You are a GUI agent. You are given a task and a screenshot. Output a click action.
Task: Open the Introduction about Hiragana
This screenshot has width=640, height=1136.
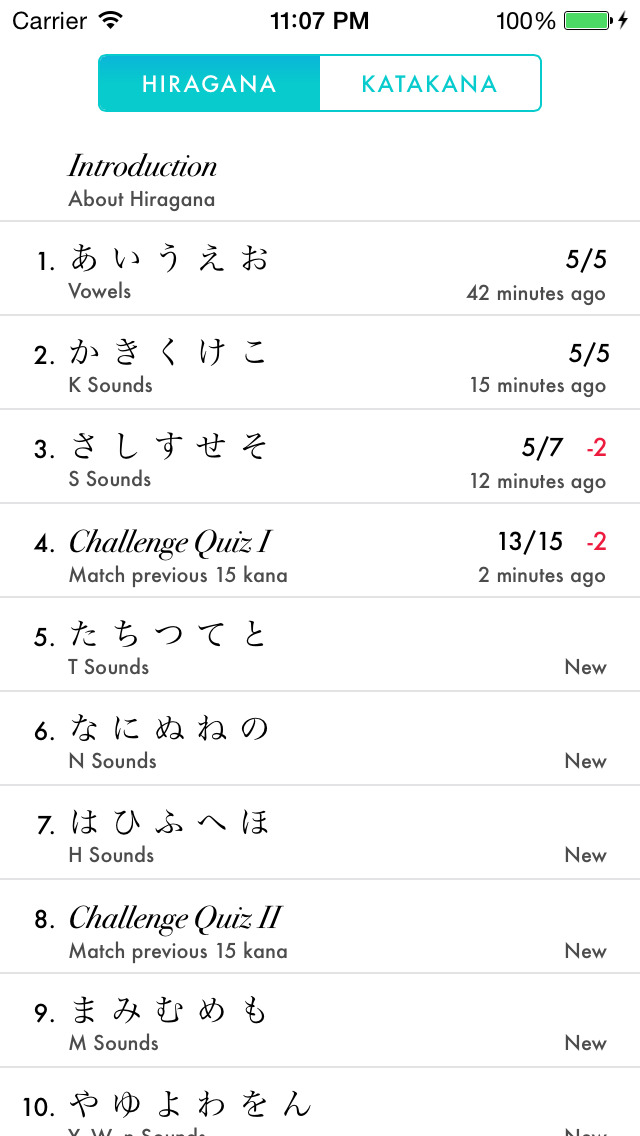coord(320,180)
